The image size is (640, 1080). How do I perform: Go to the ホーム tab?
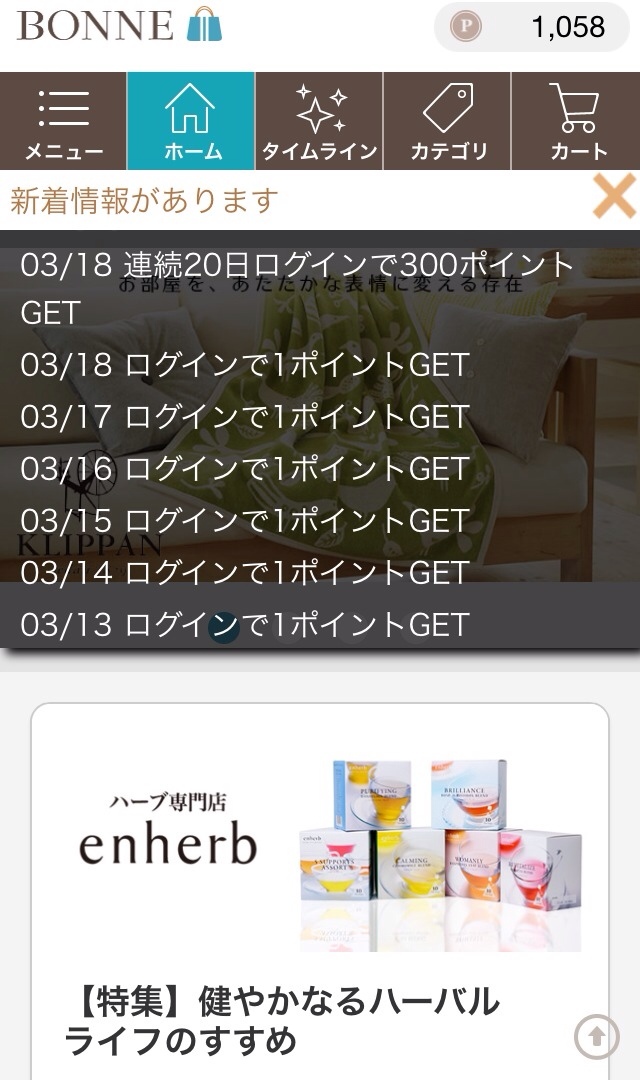191,122
